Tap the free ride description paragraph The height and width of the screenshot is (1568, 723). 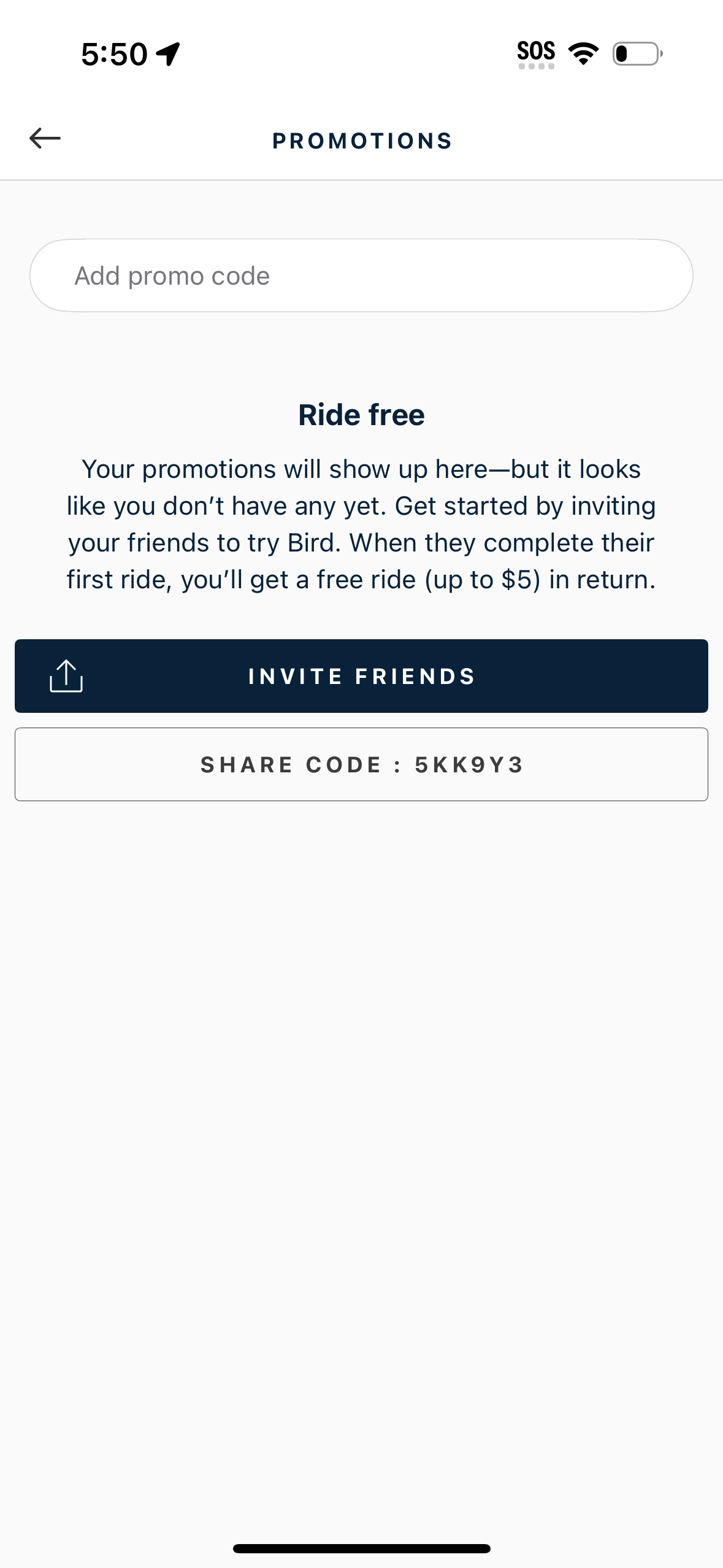click(x=361, y=523)
